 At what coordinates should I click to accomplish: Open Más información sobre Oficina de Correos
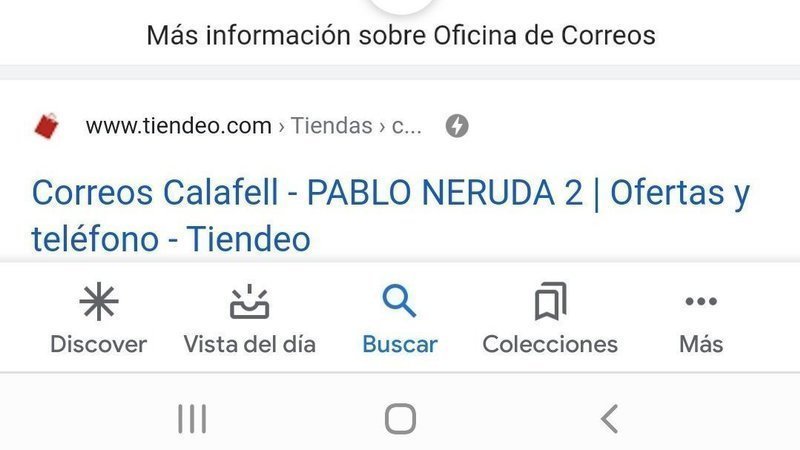click(x=400, y=36)
